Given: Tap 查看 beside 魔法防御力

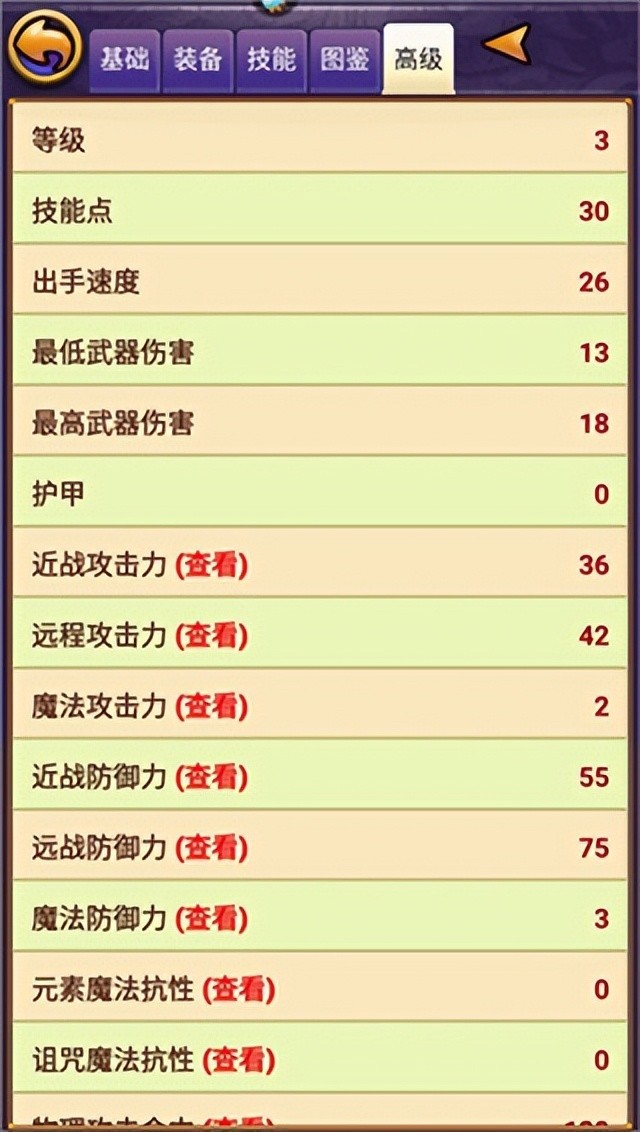Looking at the screenshot, I should coord(211,919).
